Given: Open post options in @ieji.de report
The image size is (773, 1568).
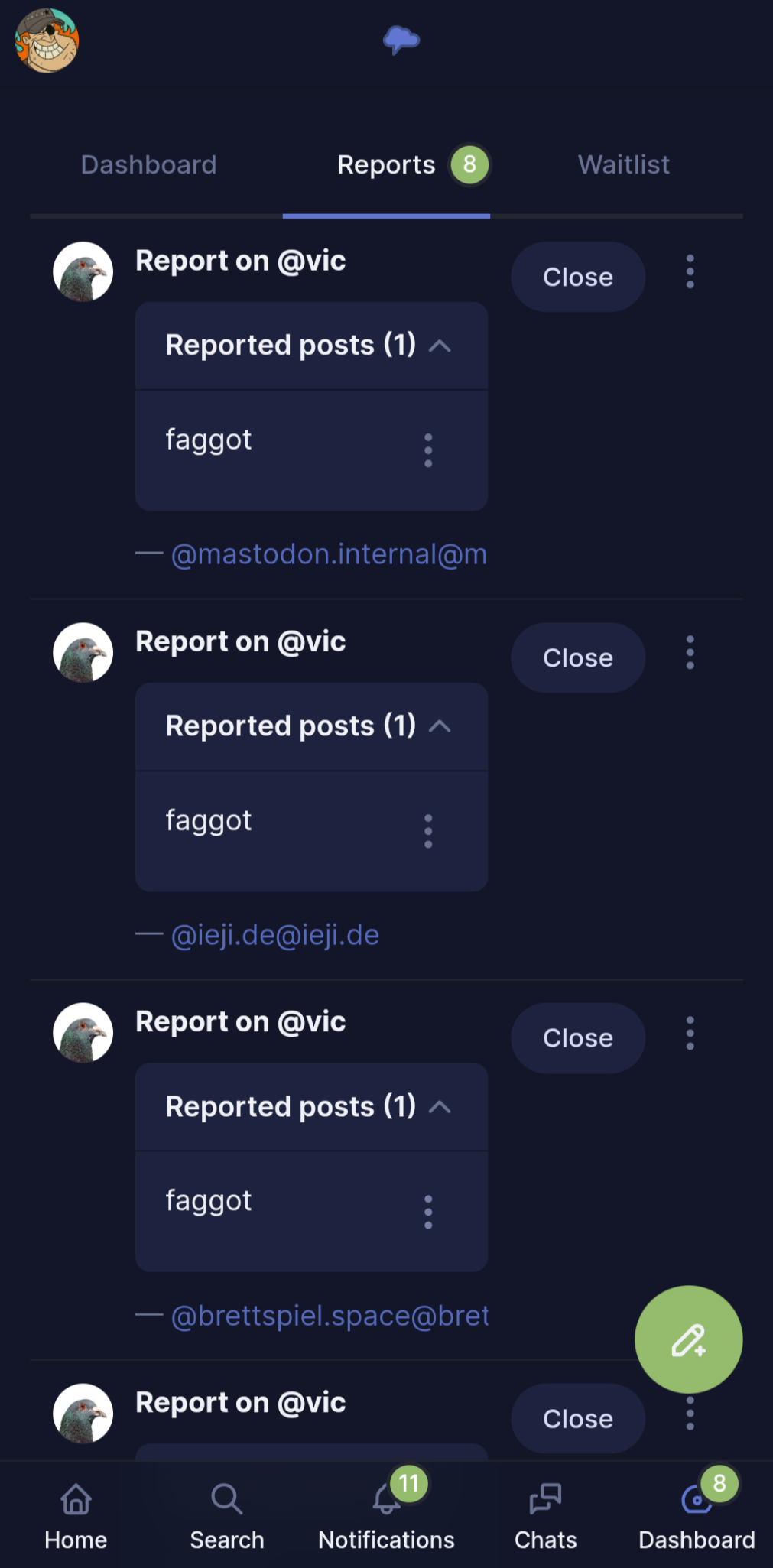Looking at the screenshot, I should point(428,831).
